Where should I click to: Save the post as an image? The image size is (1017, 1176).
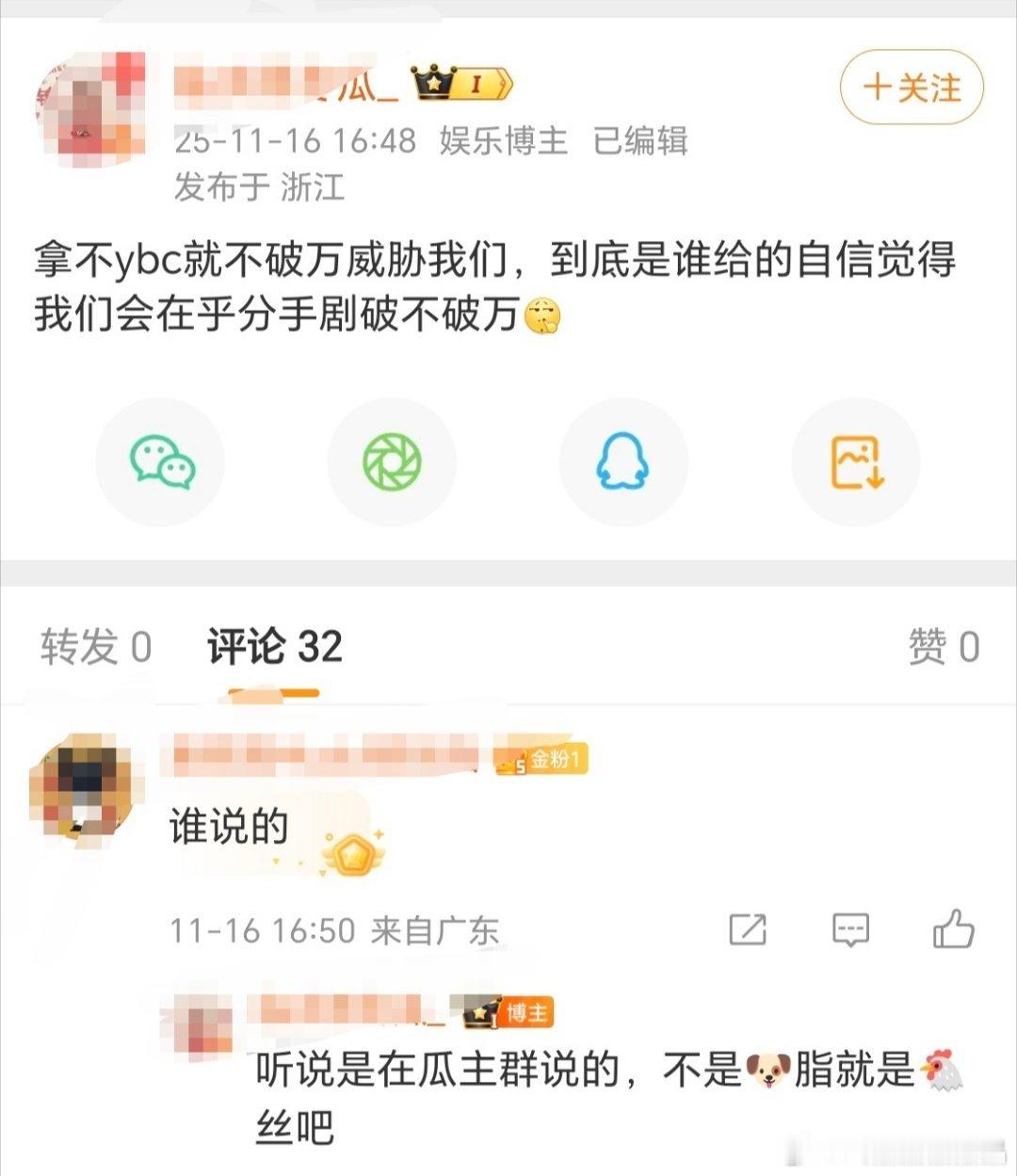coord(856,460)
